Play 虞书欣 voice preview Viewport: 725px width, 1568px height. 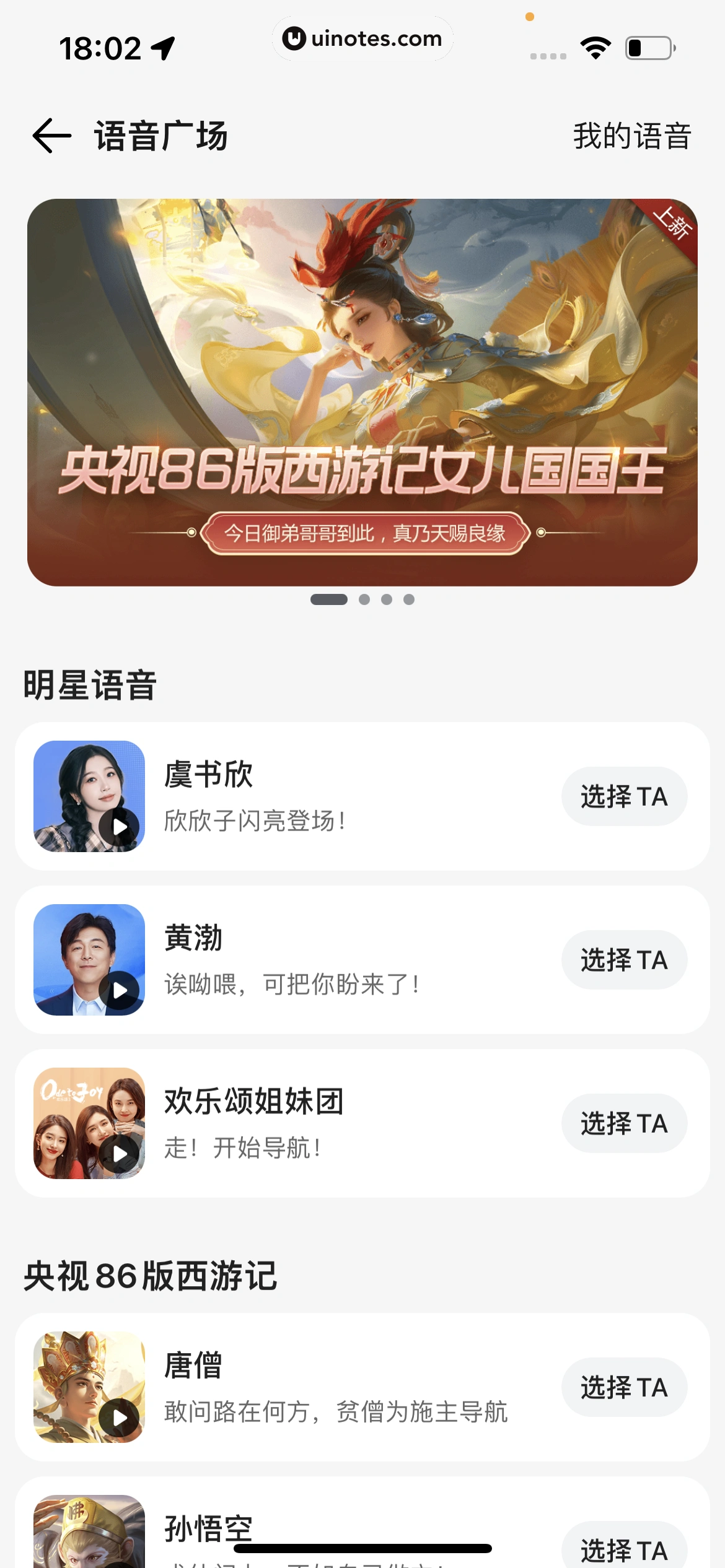119,827
